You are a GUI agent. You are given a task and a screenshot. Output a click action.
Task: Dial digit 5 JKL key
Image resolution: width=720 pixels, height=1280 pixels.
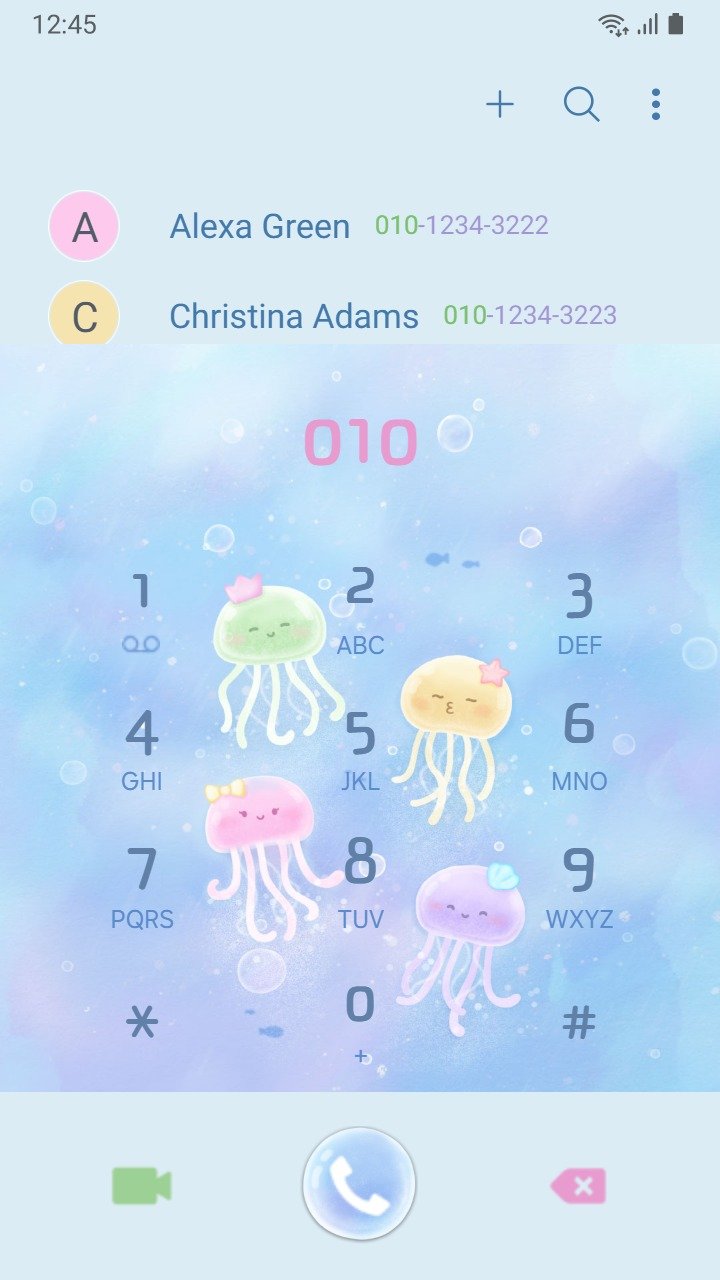[x=360, y=749]
